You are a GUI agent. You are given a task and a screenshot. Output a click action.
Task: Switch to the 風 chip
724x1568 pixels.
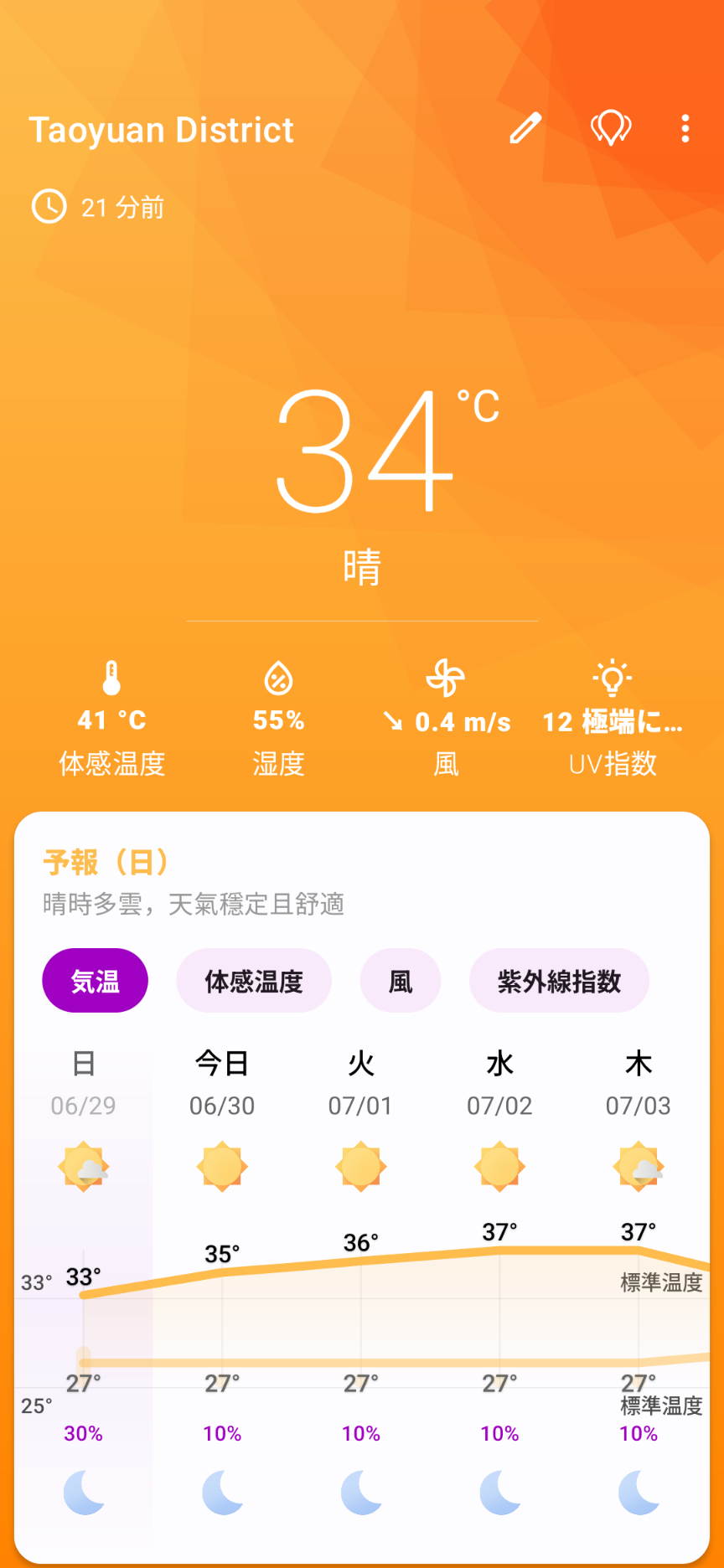pos(401,981)
